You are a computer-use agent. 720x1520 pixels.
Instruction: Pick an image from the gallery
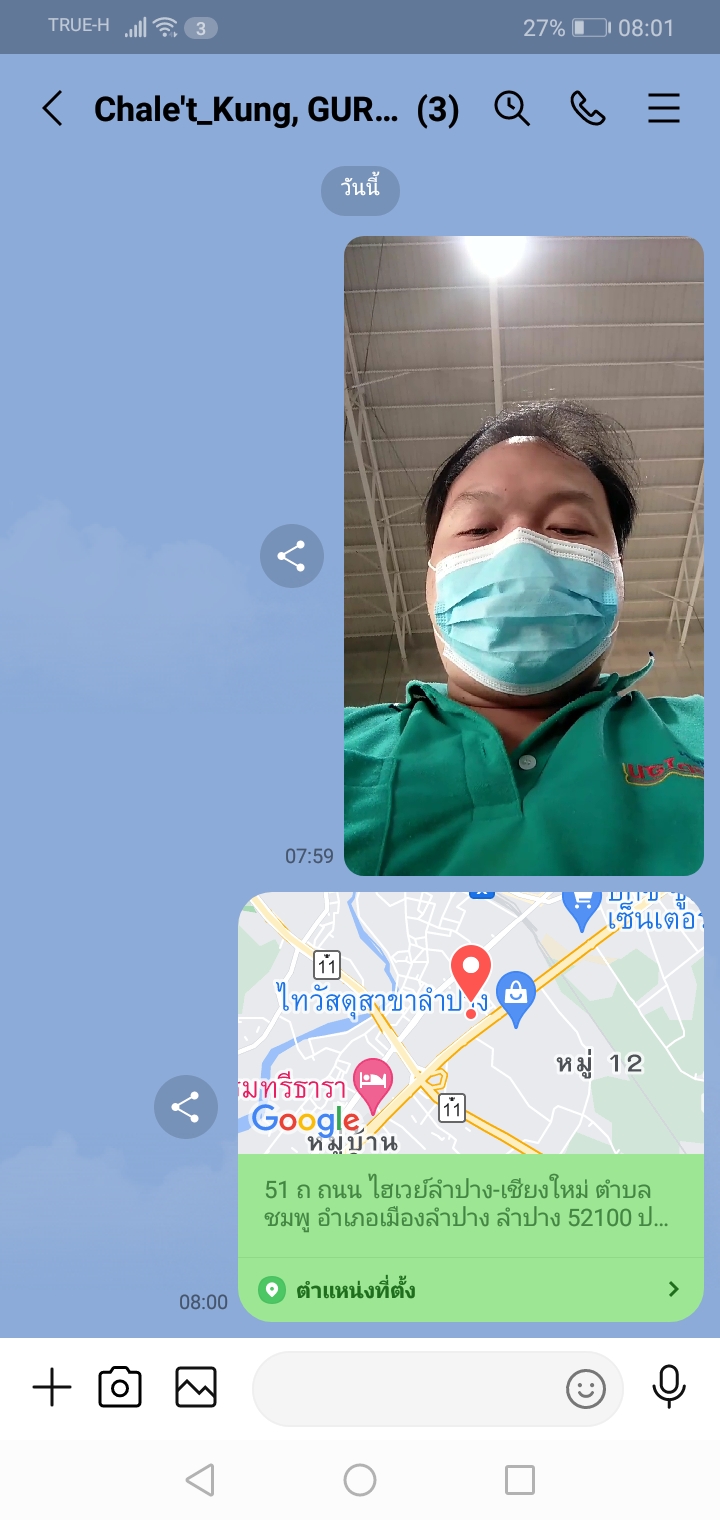(196, 1388)
